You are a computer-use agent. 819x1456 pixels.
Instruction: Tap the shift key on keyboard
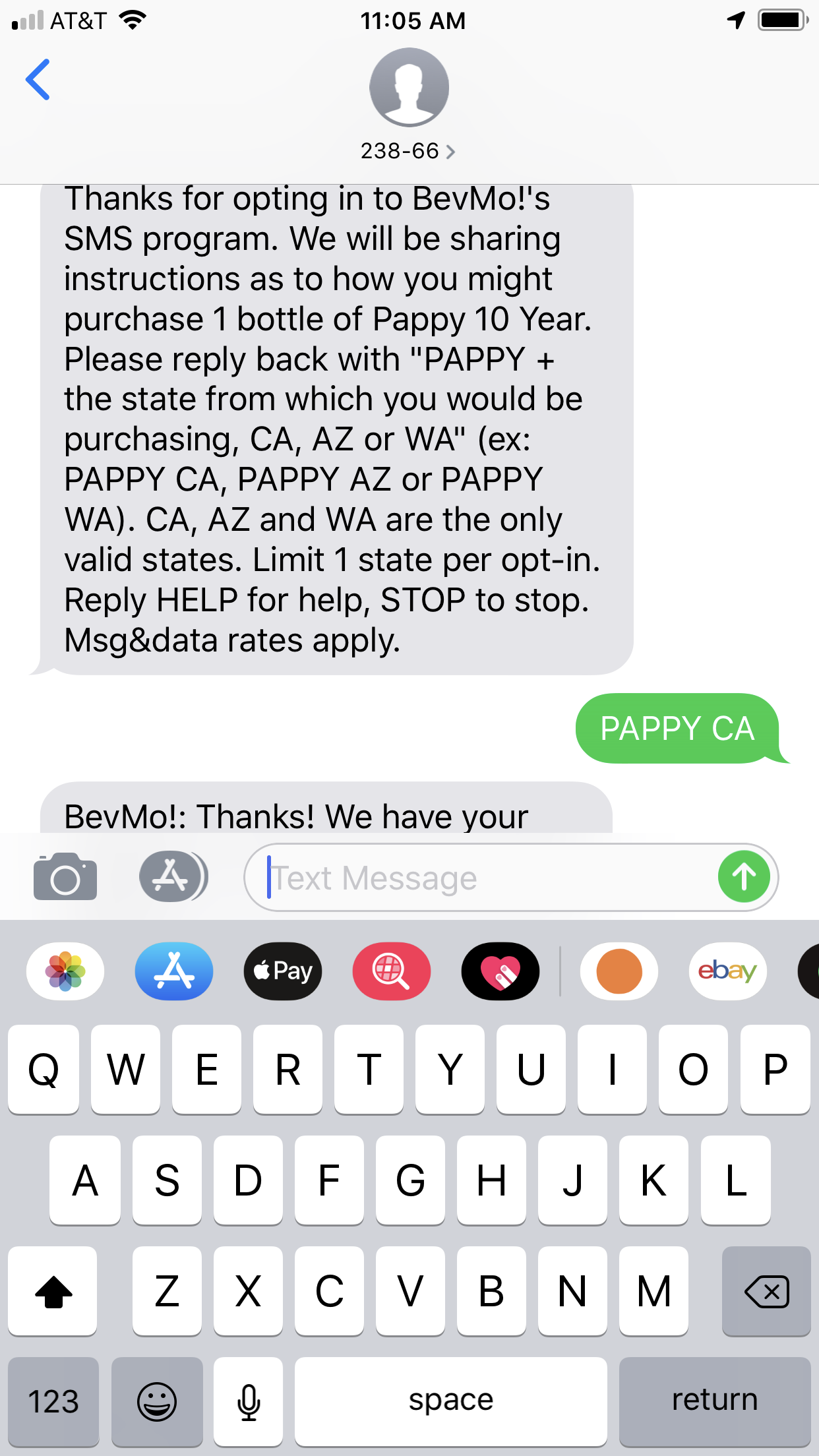pyautogui.click(x=53, y=1291)
